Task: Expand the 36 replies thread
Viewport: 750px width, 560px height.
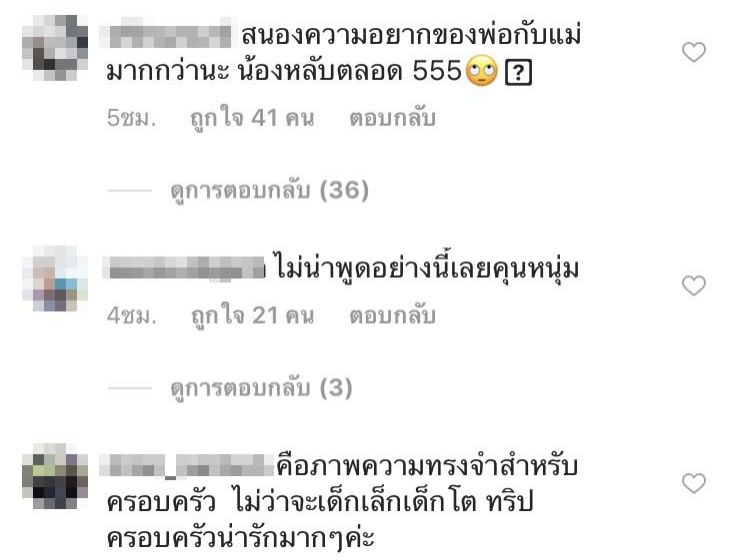Action: tap(269, 191)
